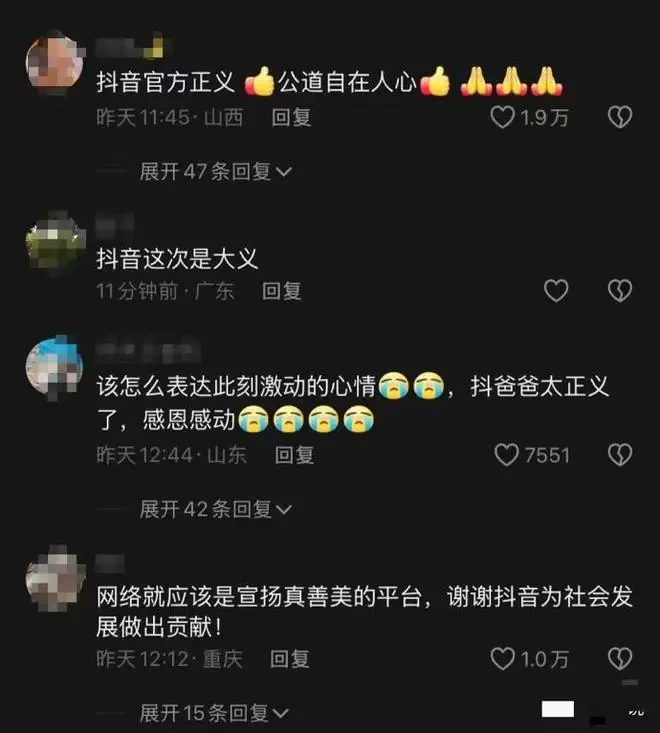Image resolution: width=660 pixels, height=733 pixels.
Task: Like the 抖爸爸太正义了 comment
Action: tap(508, 455)
